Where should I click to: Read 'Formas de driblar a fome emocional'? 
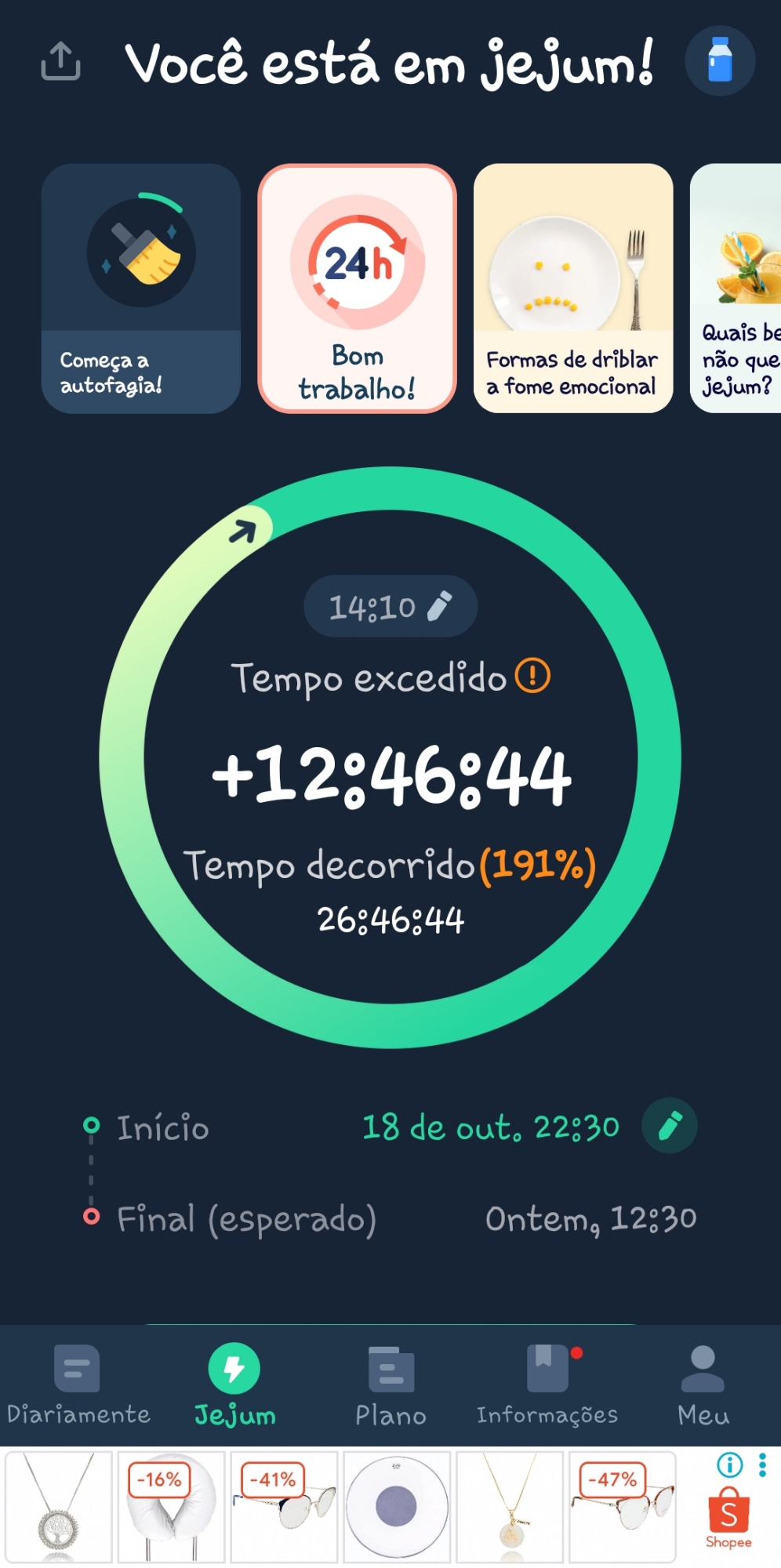pos(573,288)
